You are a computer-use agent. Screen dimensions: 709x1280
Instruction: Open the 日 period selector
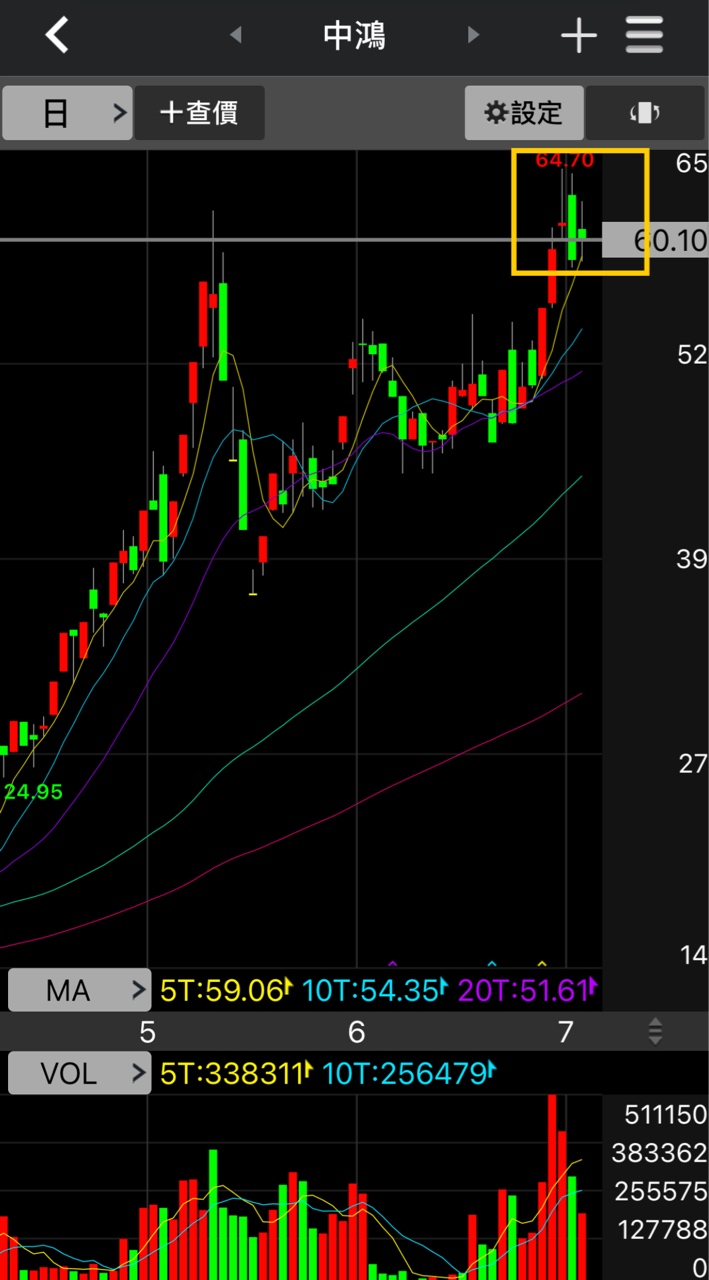pyautogui.click(x=67, y=113)
